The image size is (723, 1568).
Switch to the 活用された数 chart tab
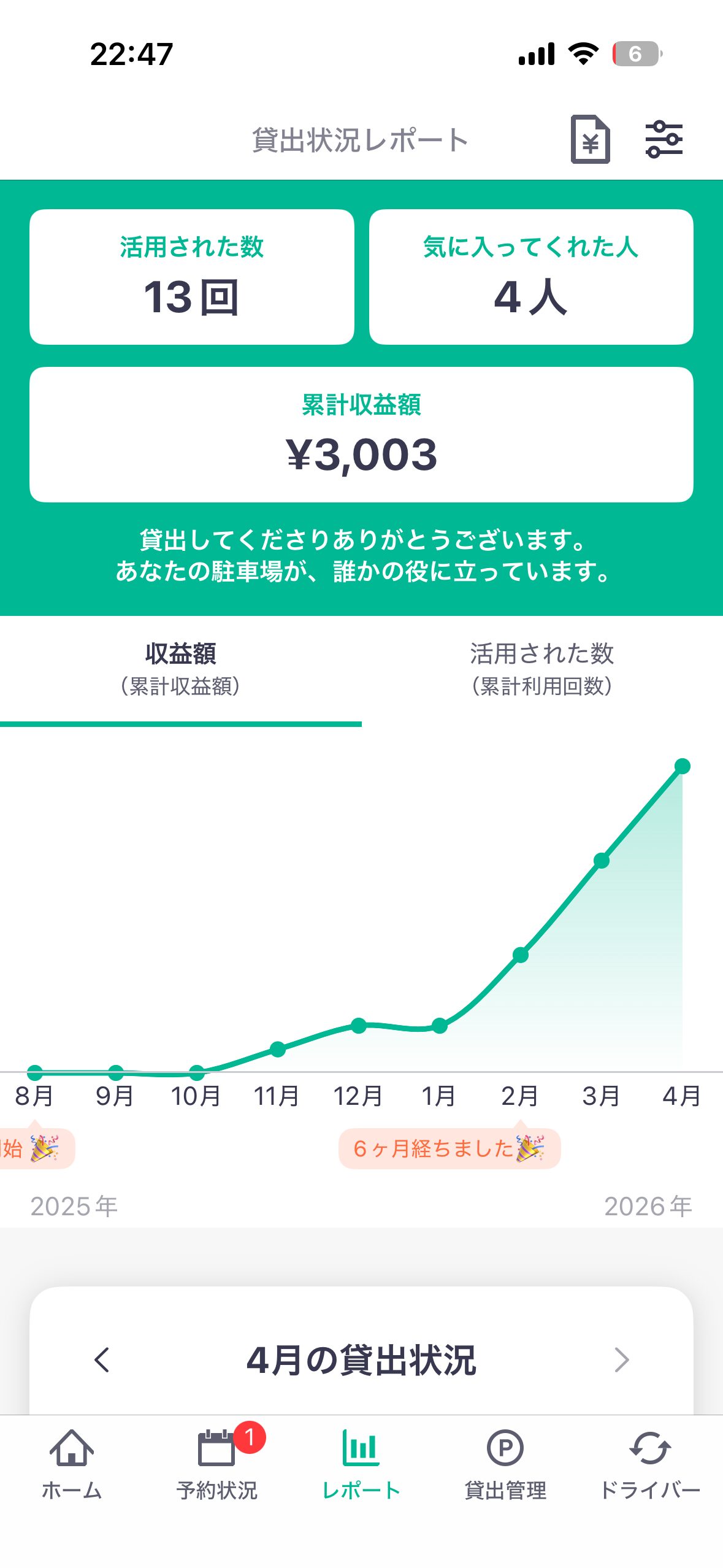541,669
